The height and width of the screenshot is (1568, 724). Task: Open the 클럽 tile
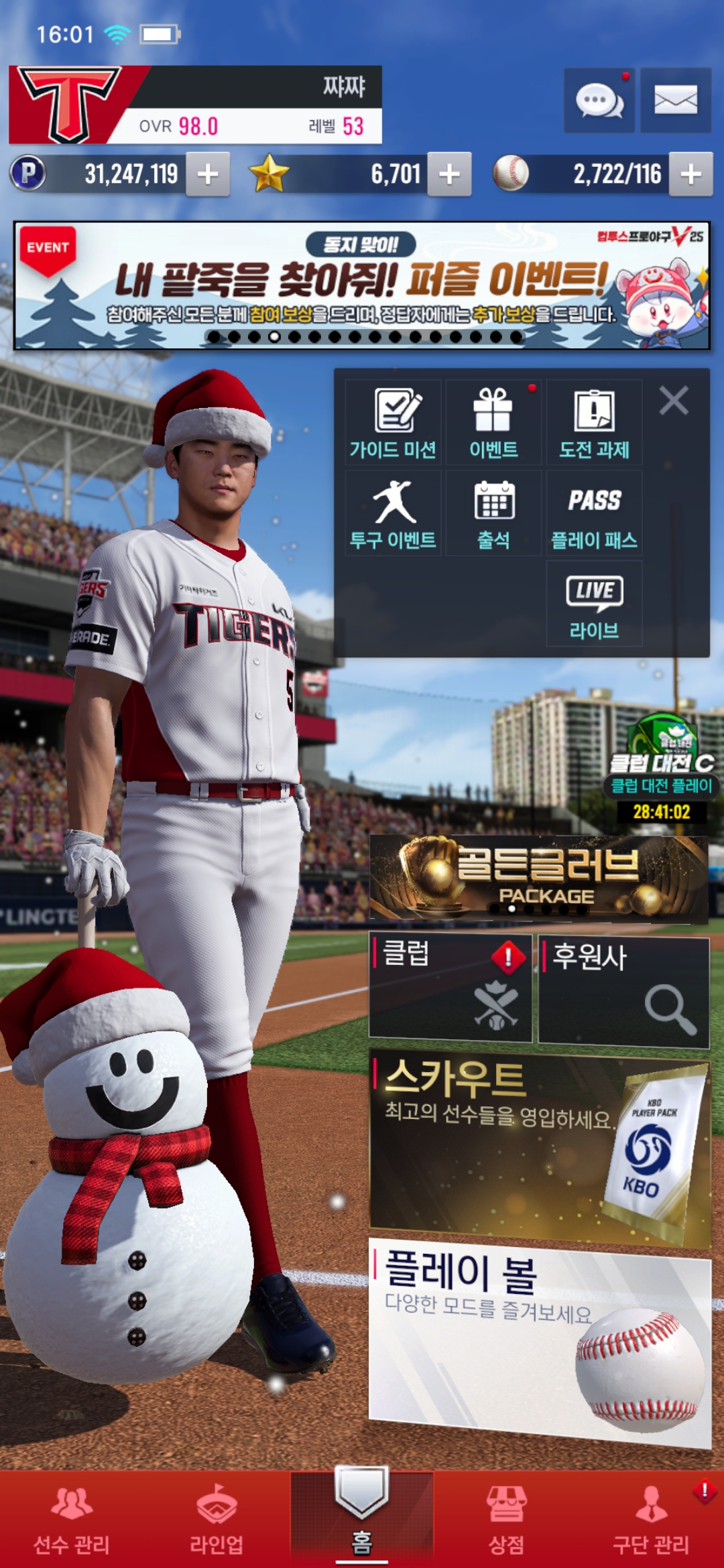click(x=450, y=988)
